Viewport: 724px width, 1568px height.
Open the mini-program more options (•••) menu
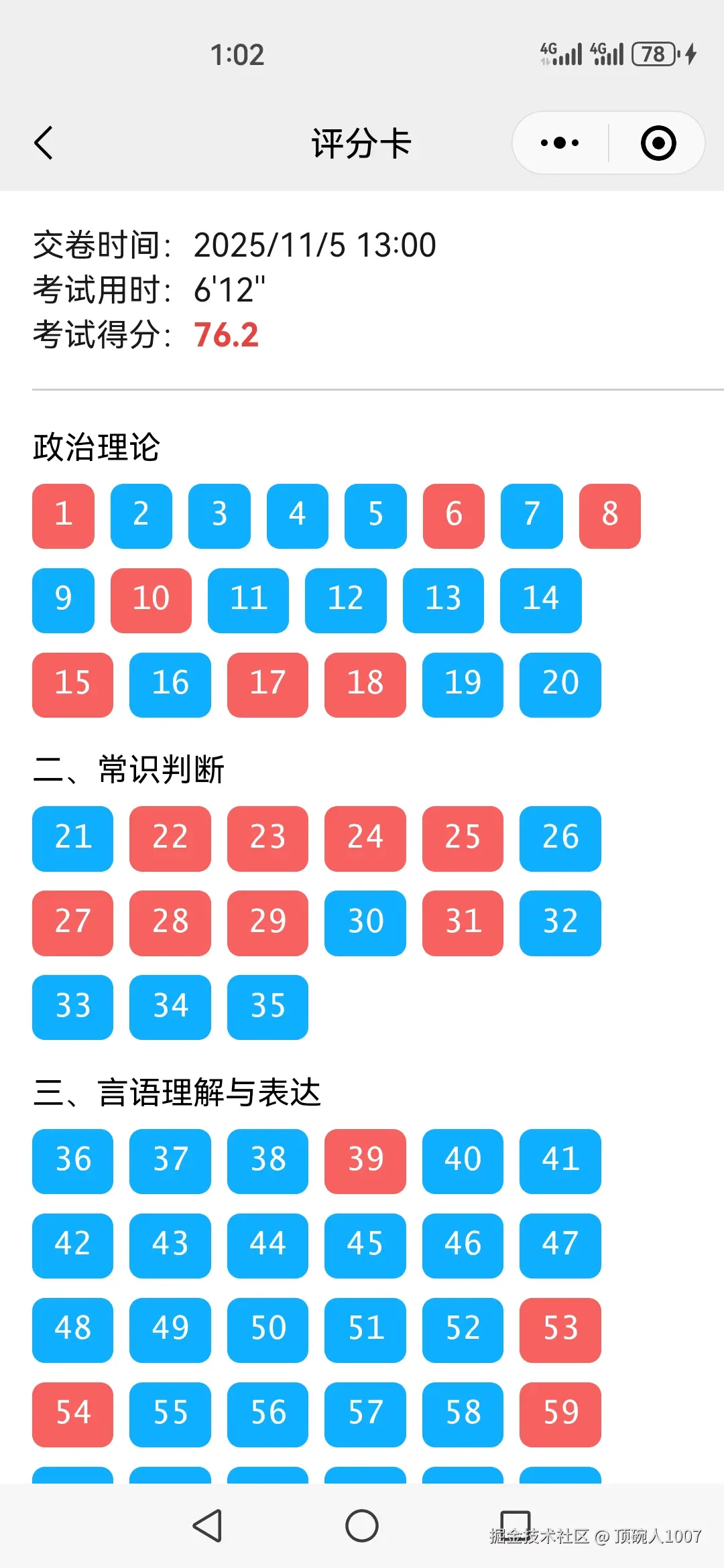tap(558, 143)
